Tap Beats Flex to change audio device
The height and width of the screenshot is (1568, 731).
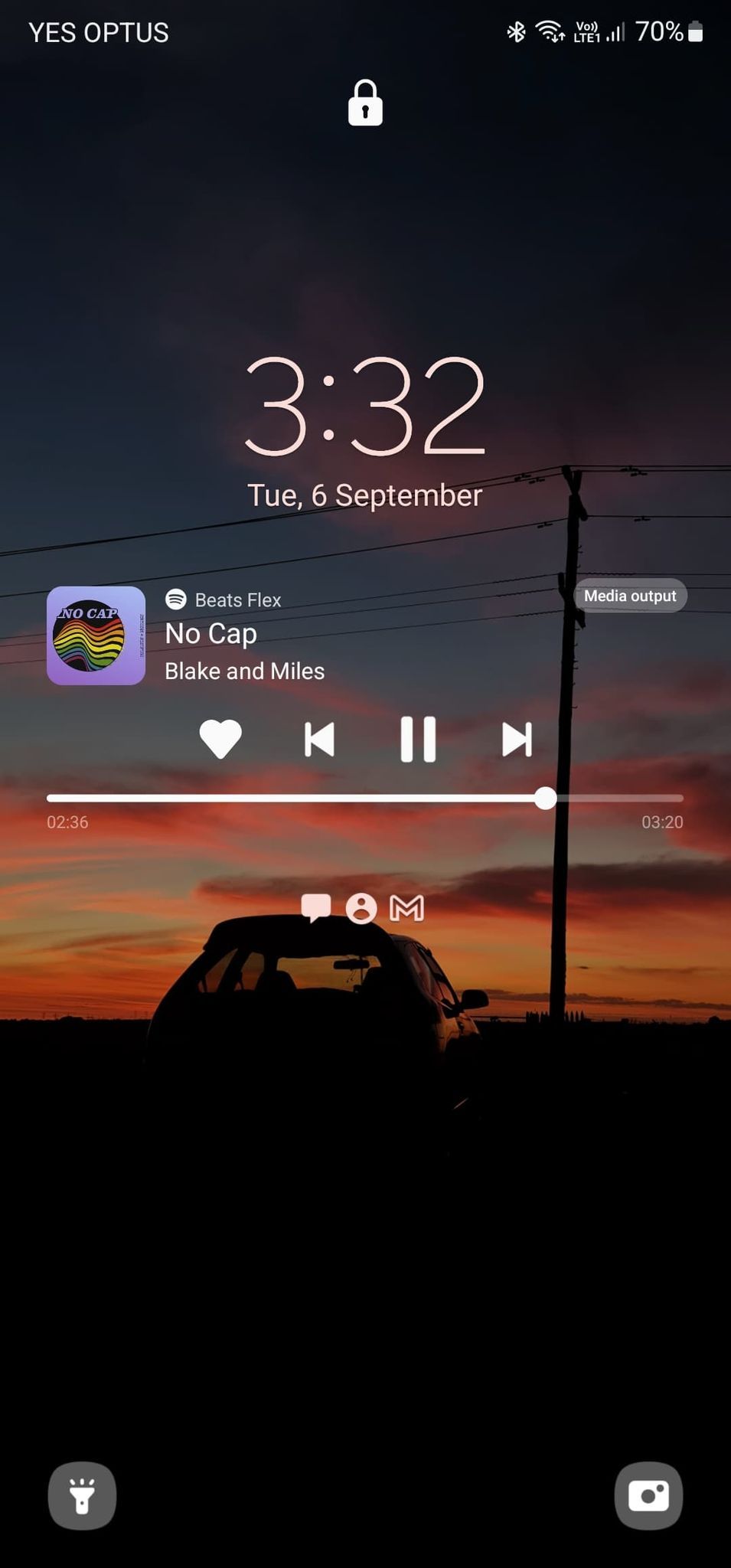(238, 599)
